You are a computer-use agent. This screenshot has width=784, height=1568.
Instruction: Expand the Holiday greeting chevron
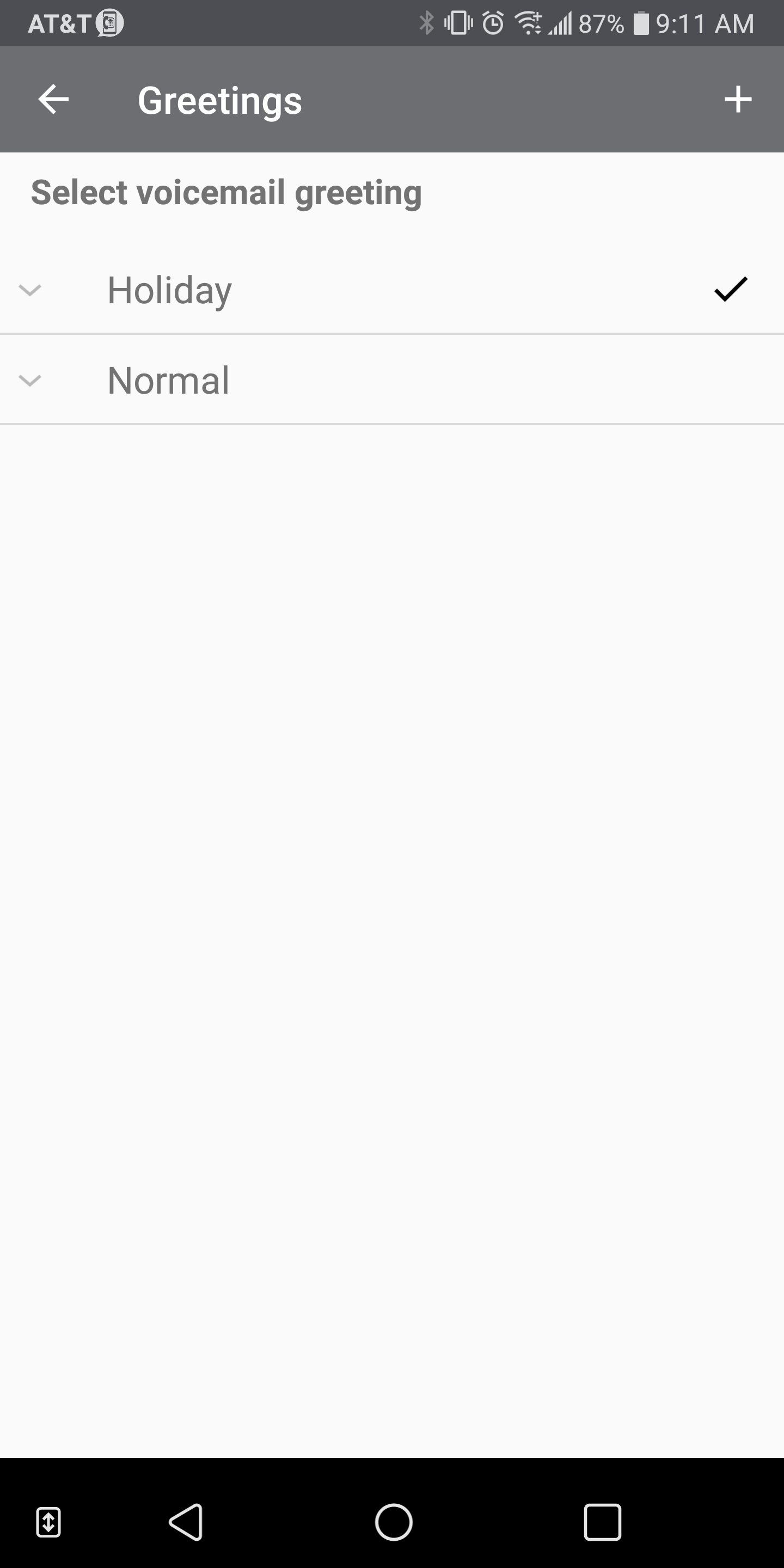[30, 290]
